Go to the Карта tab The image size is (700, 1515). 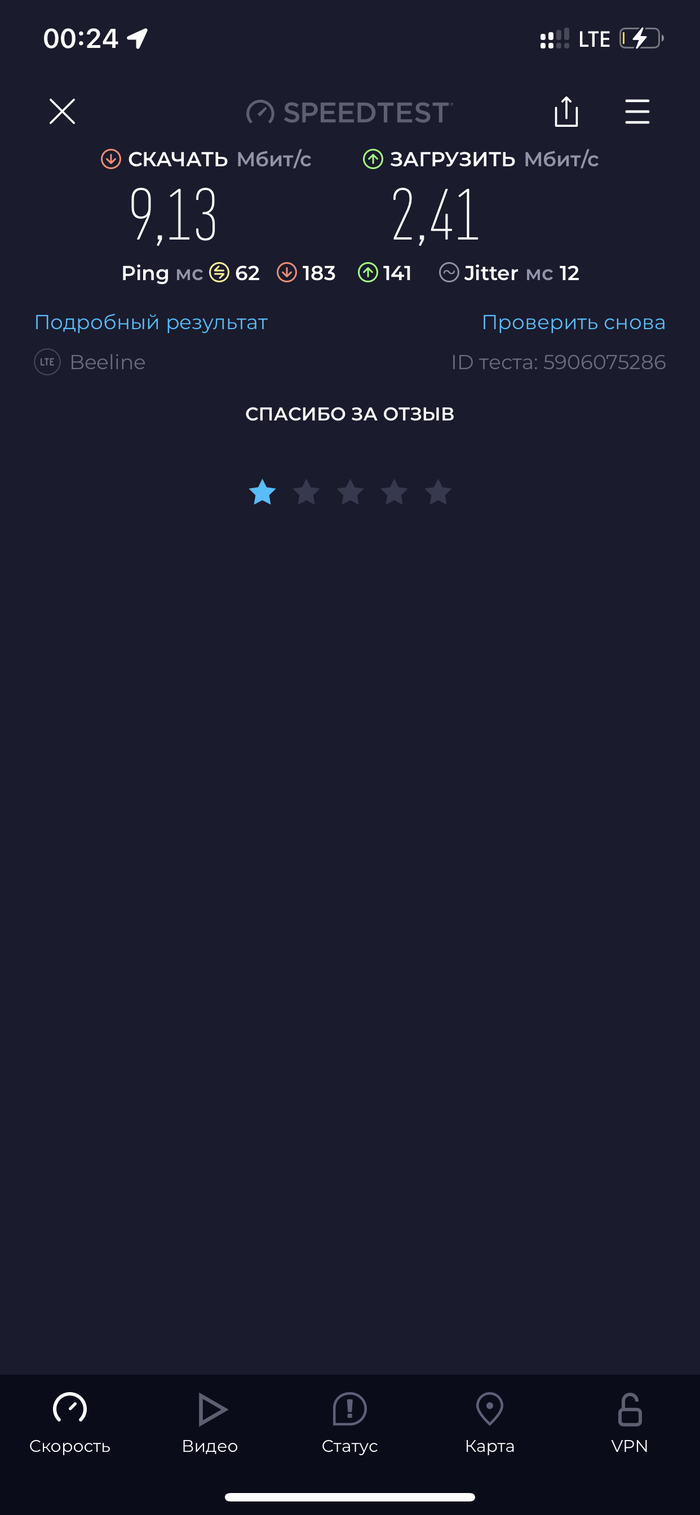[x=490, y=1422]
